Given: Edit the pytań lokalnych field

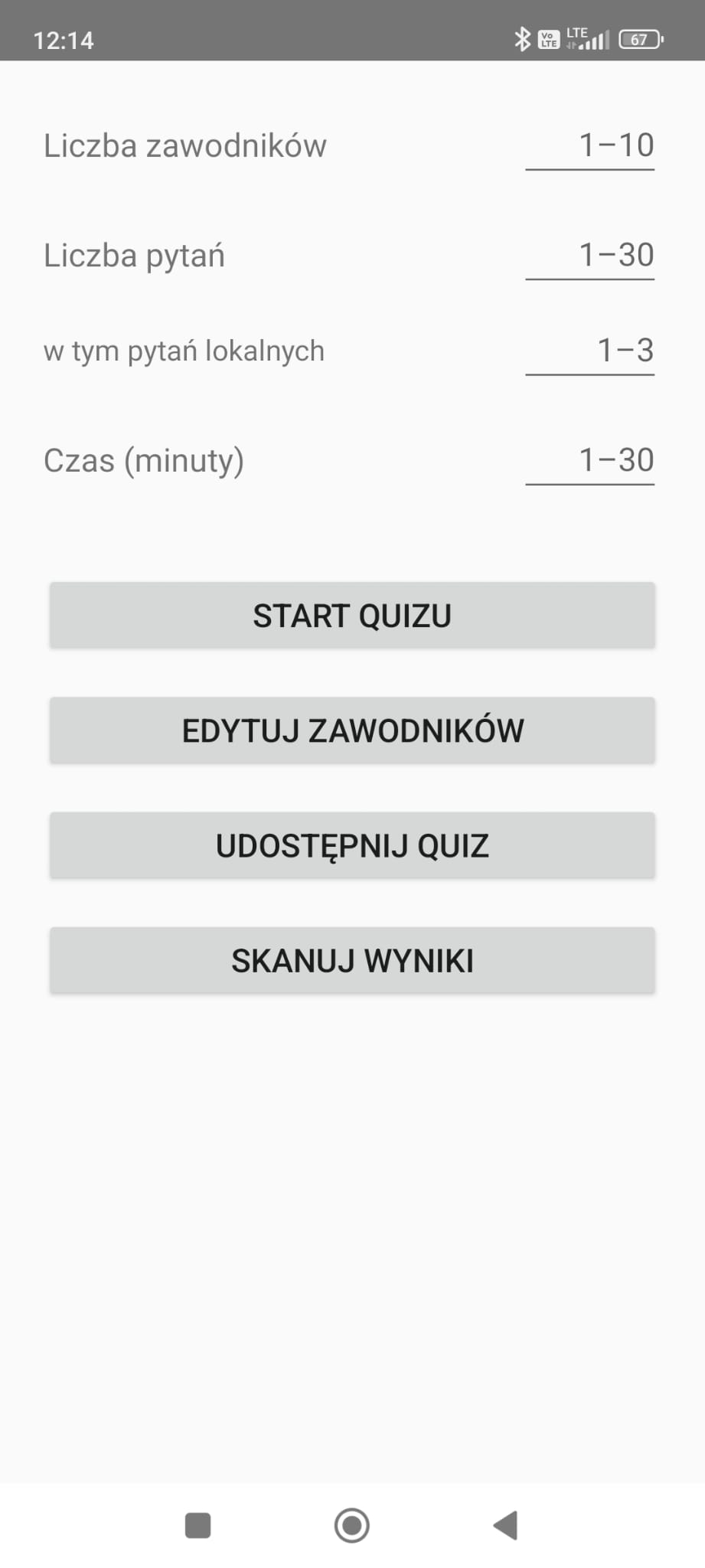Looking at the screenshot, I should (589, 351).
